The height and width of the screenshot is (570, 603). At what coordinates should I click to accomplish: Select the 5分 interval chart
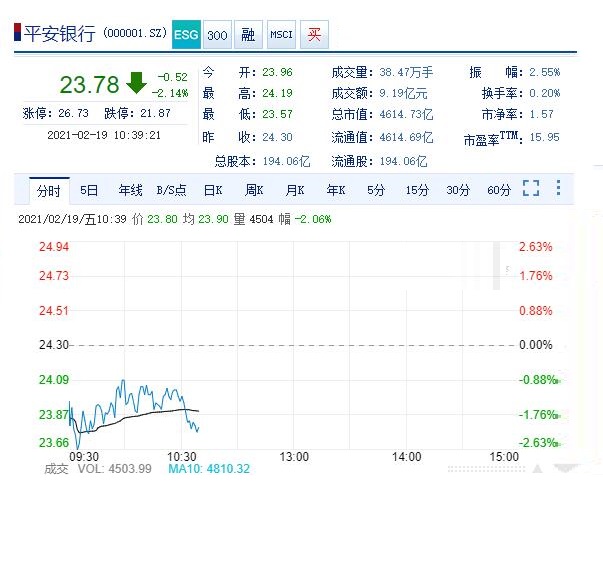[x=376, y=190]
